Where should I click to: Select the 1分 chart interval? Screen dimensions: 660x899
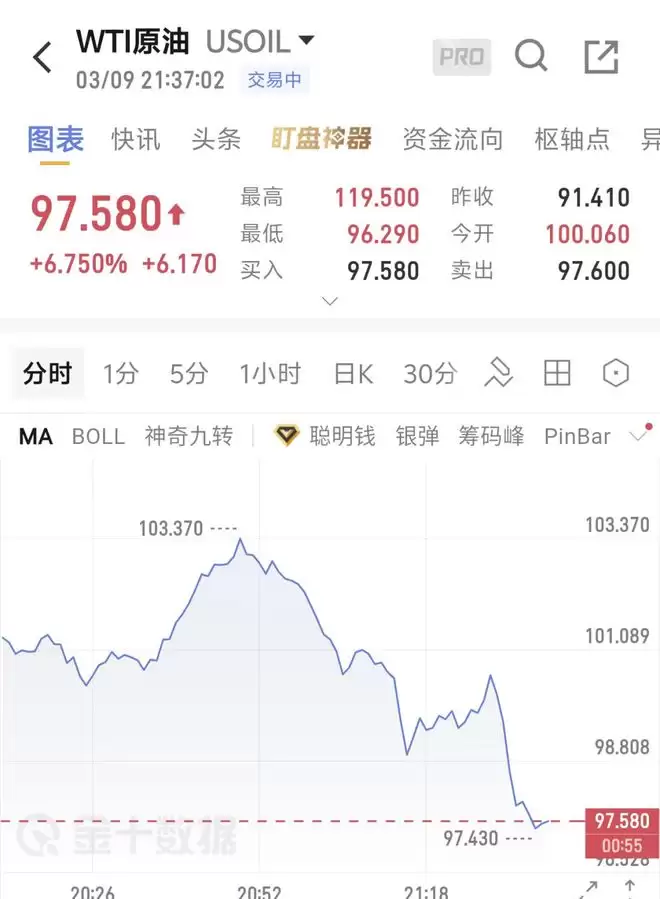click(x=120, y=374)
